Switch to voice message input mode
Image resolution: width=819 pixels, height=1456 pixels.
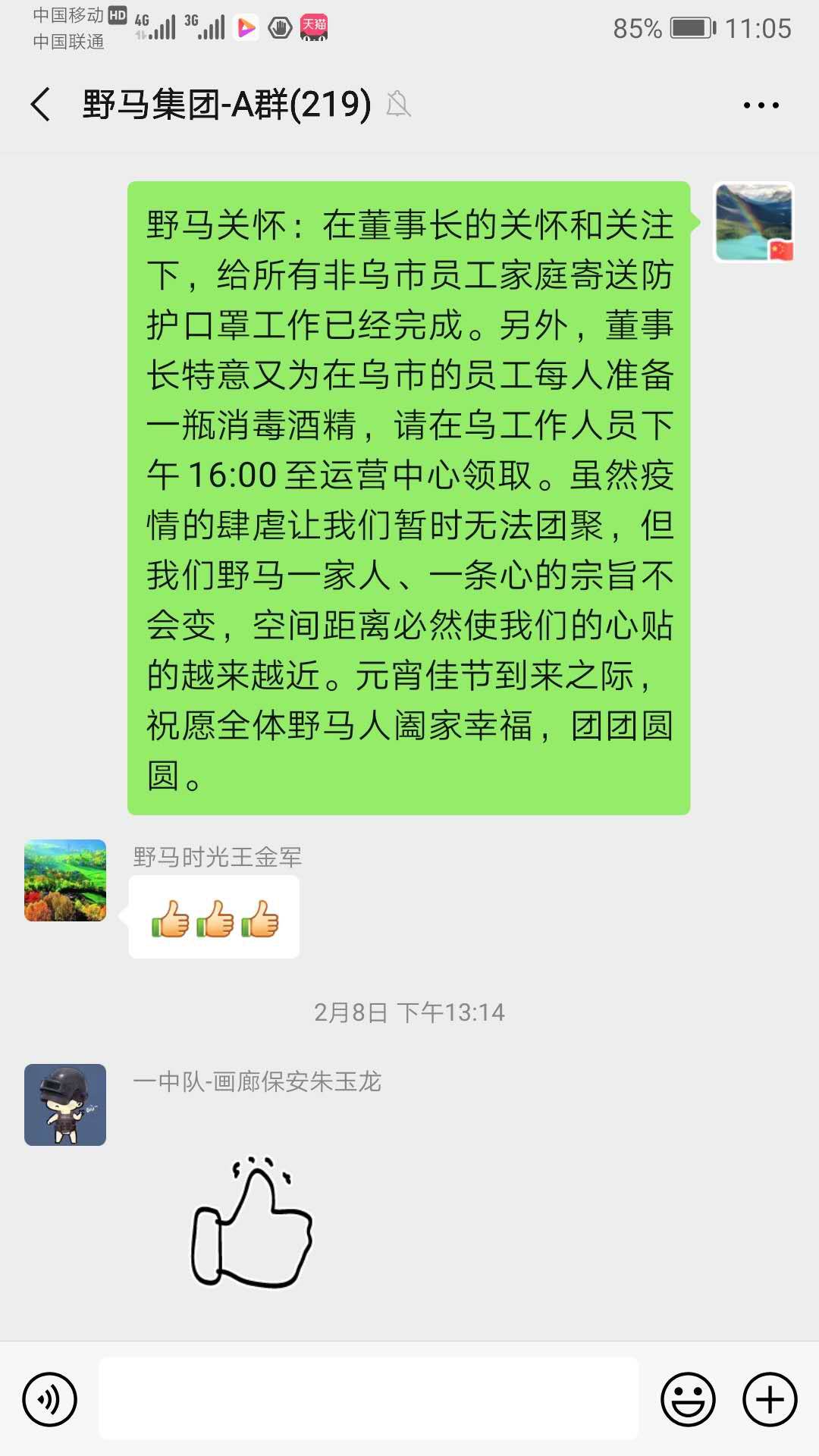pos(50,1399)
